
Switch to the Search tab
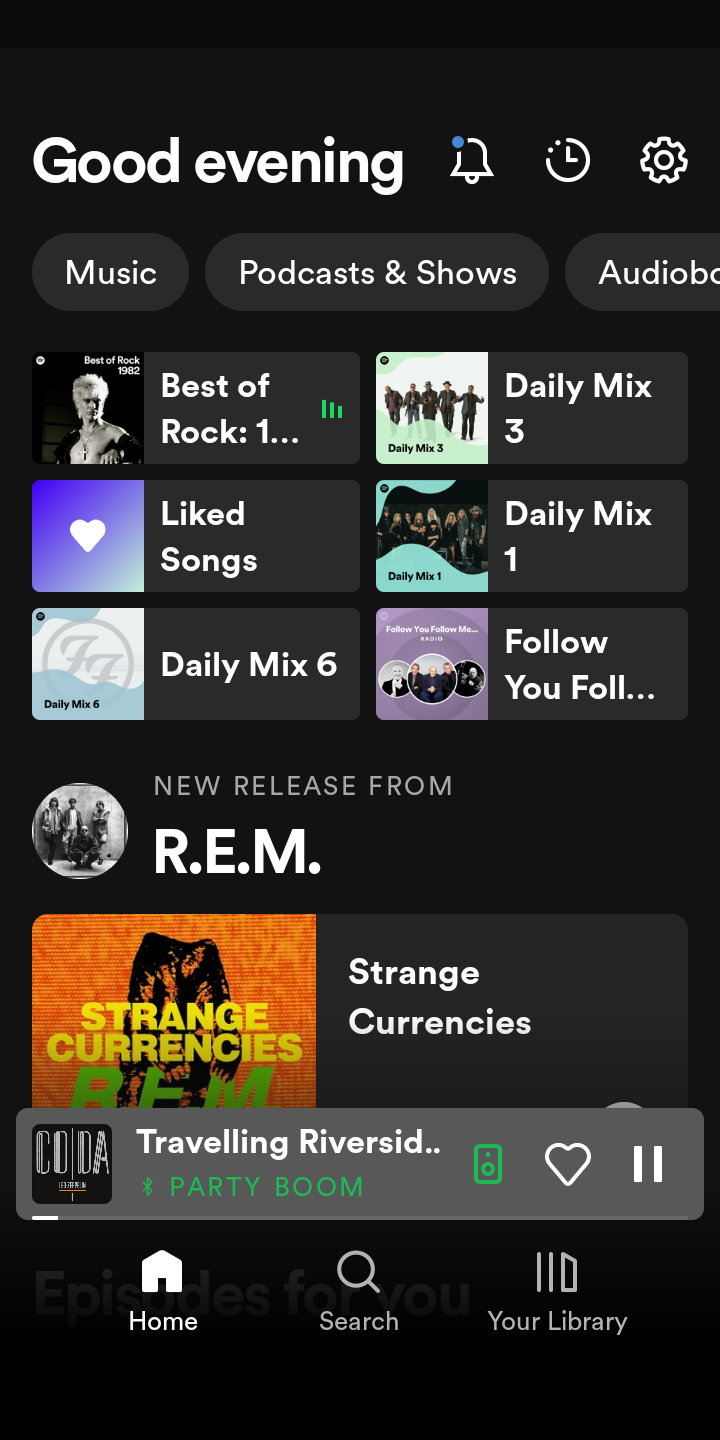[358, 1292]
